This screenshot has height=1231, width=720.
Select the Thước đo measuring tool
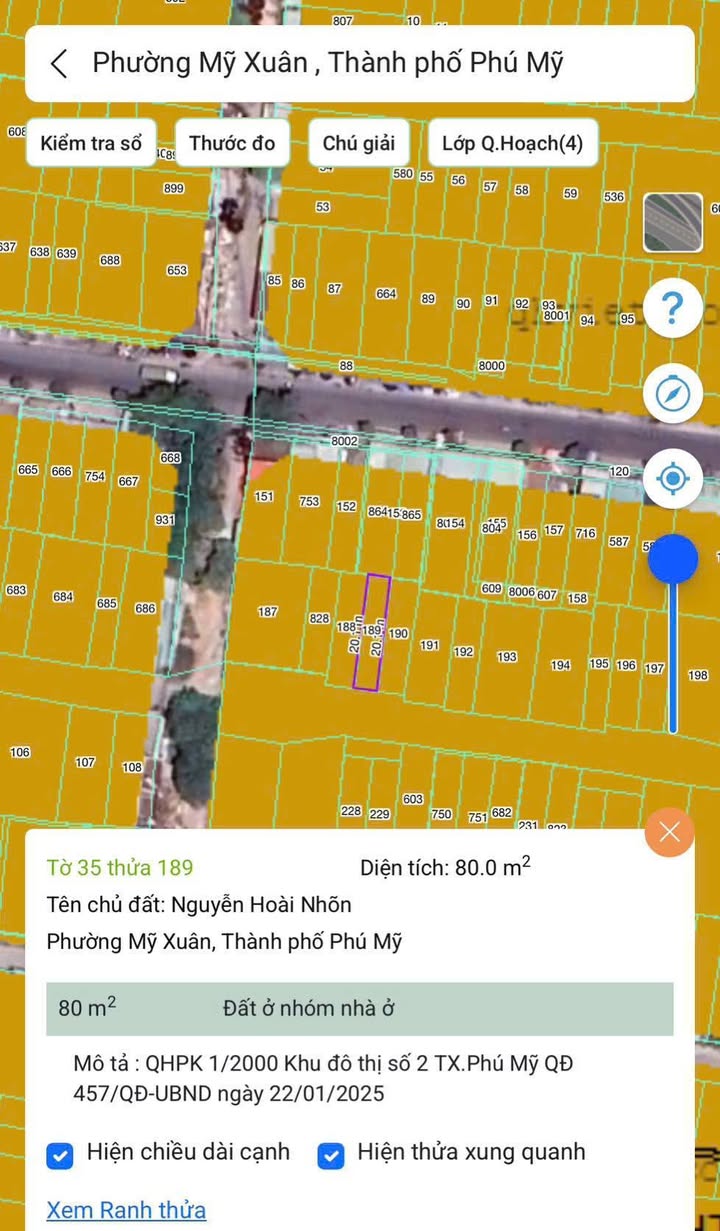[x=232, y=143]
